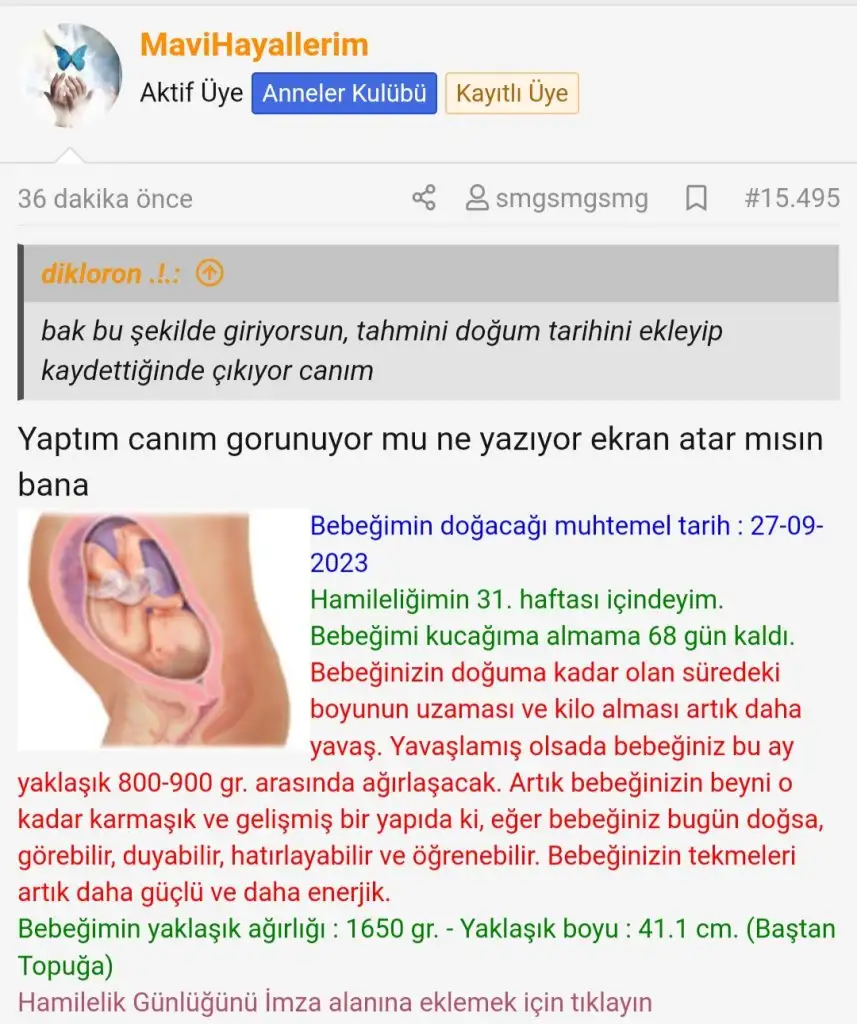This screenshot has width=857, height=1024.
Task: Bookmark this post
Action: click(x=696, y=198)
